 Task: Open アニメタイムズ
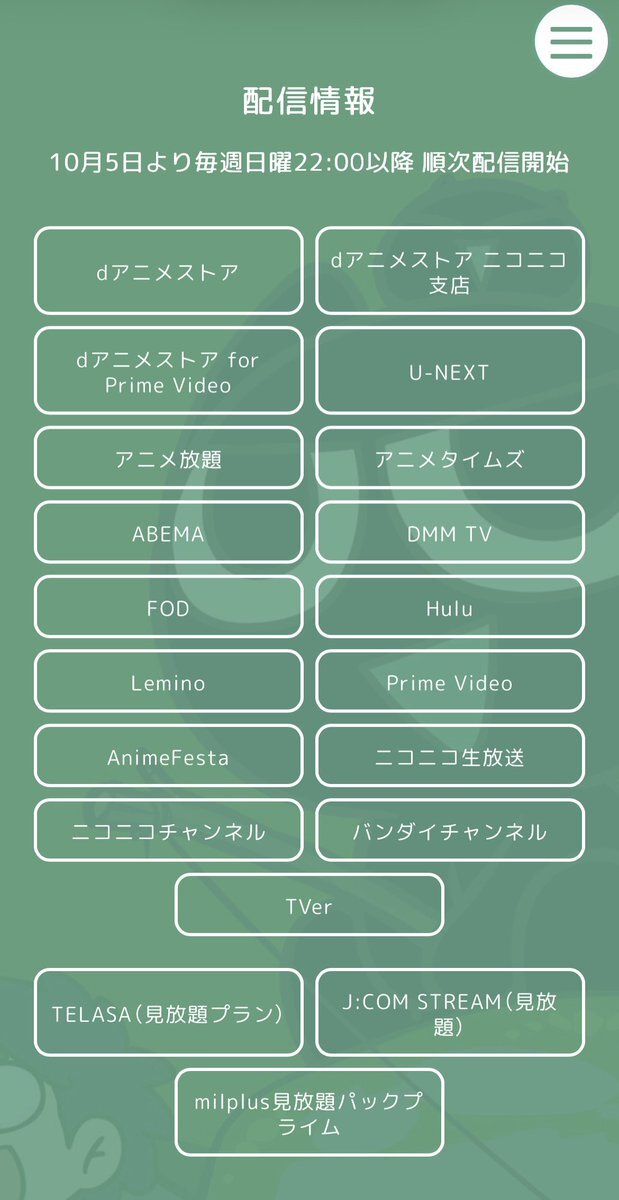click(450, 459)
